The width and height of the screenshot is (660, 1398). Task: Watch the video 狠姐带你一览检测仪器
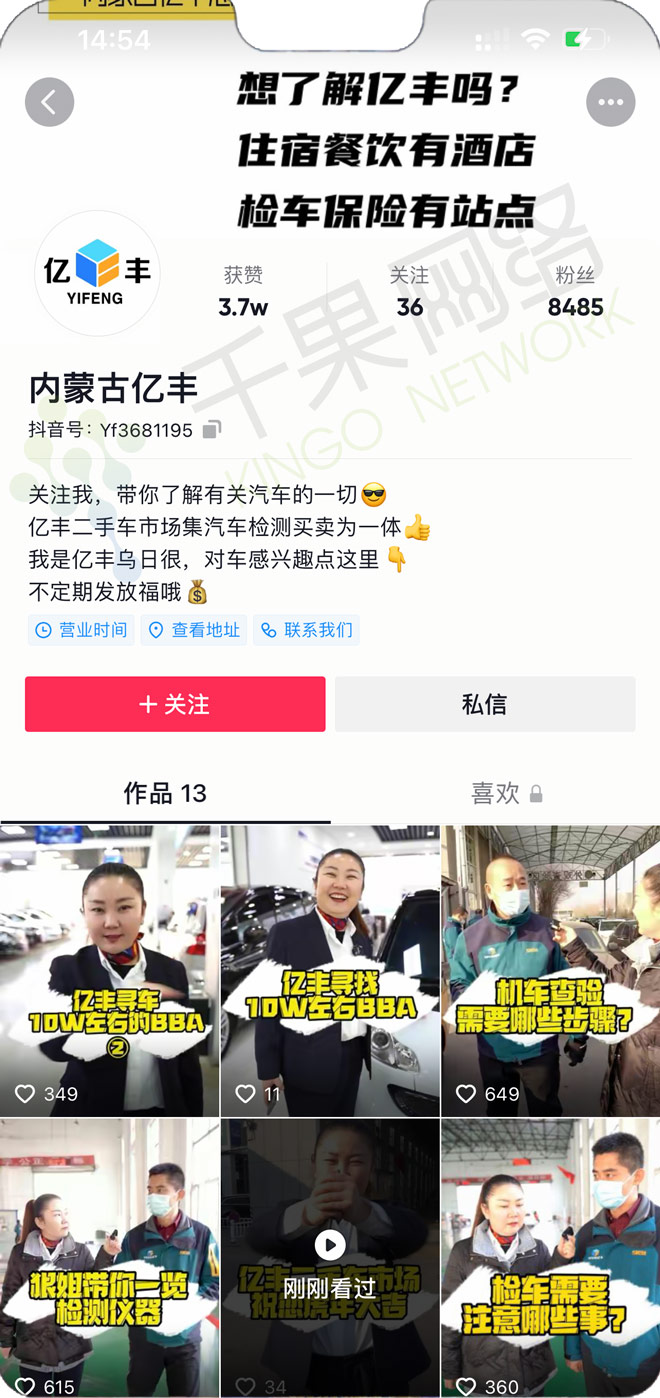[x=109, y=1257]
